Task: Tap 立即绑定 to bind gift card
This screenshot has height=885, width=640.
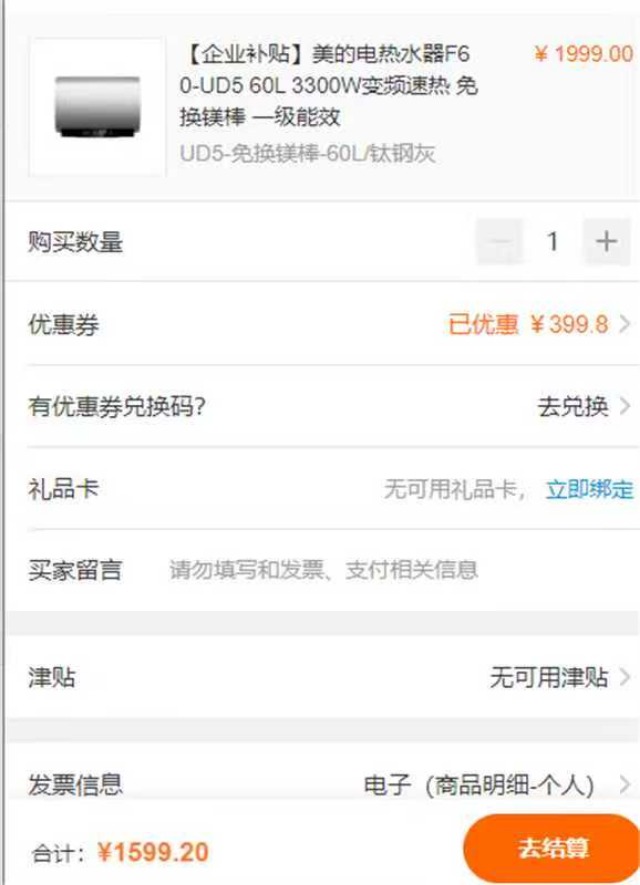Action: coord(589,490)
